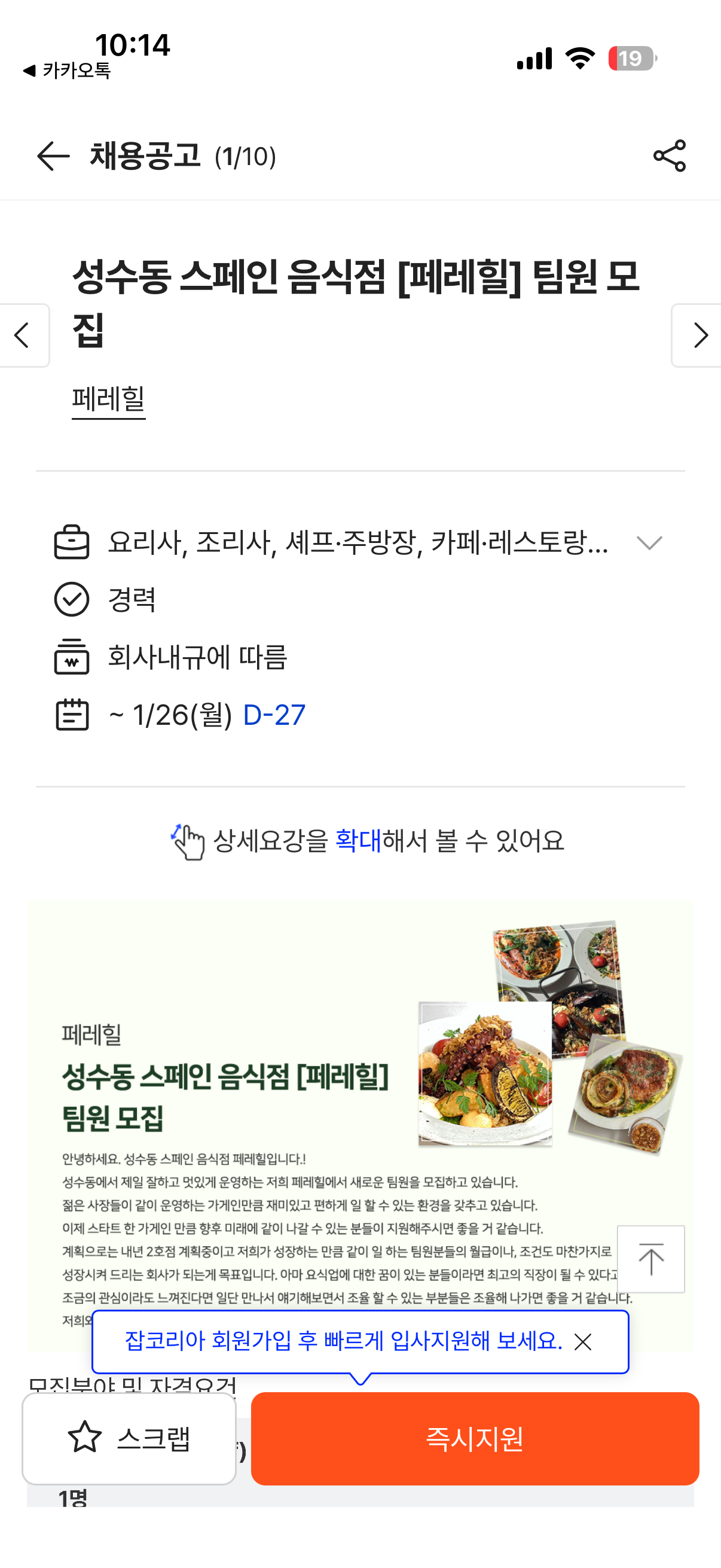Go to previous posting via left chevron
This screenshot has width=721, height=1568.
click(x=20, y=335)
